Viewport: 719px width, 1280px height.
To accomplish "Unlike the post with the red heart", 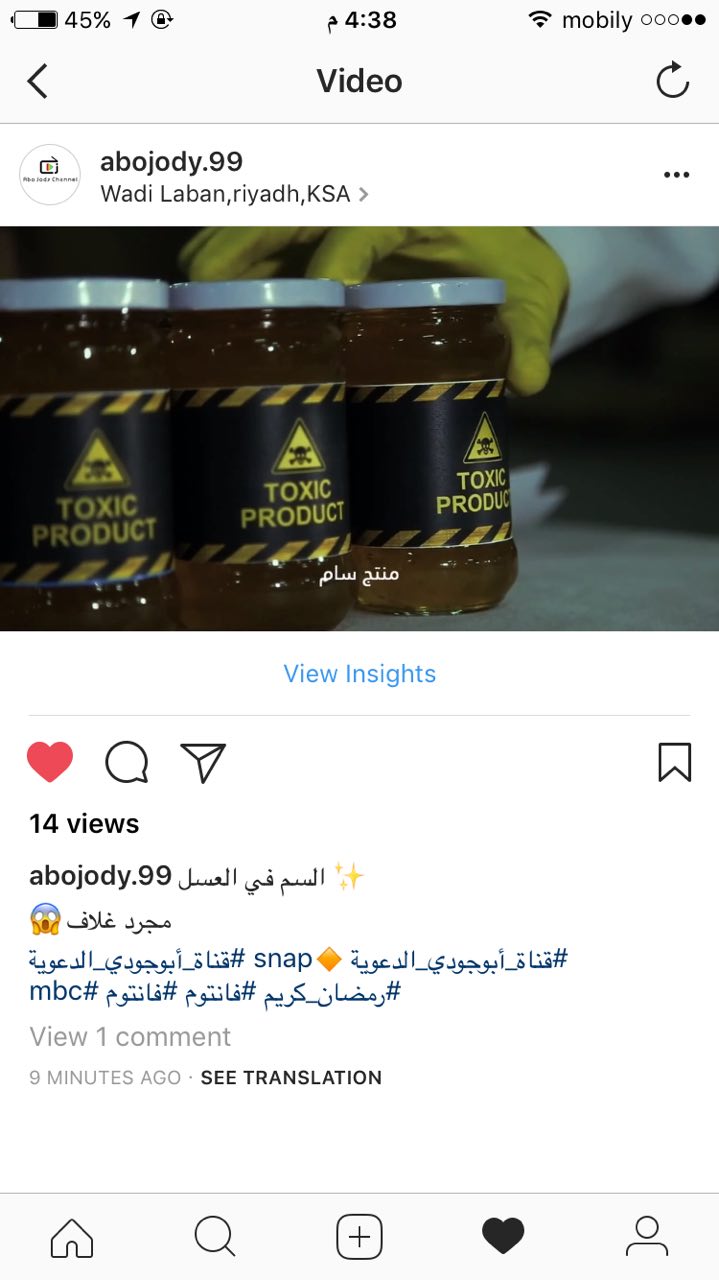I will (x=50, y=763).
